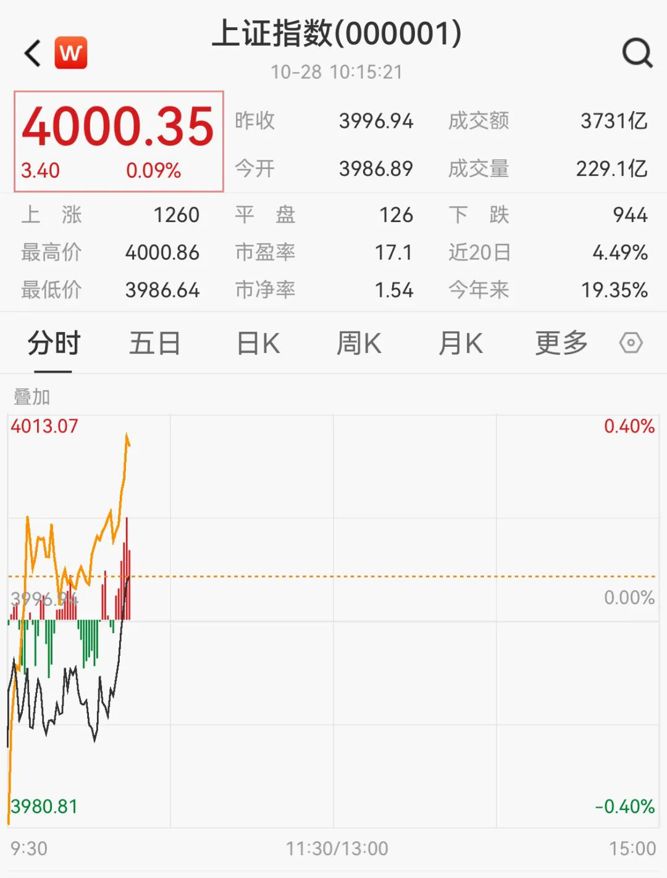The height and width of the screenshot is (878, 667).
Task: View the 月K chart
Action: 460,344
